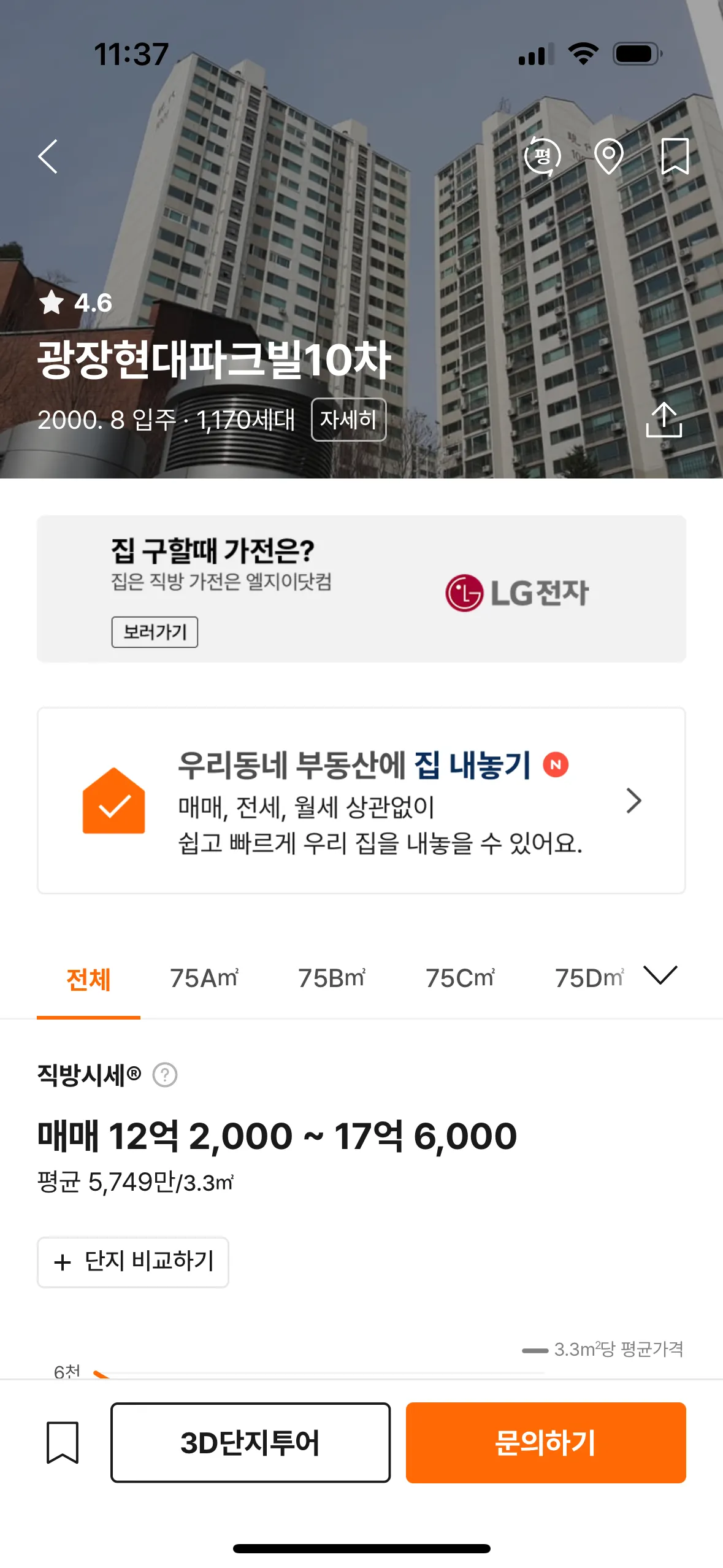Open the map location pin icon
The width and height of the screenshot is (723, 1568).
pyautogui.click(x=608, y=156)
